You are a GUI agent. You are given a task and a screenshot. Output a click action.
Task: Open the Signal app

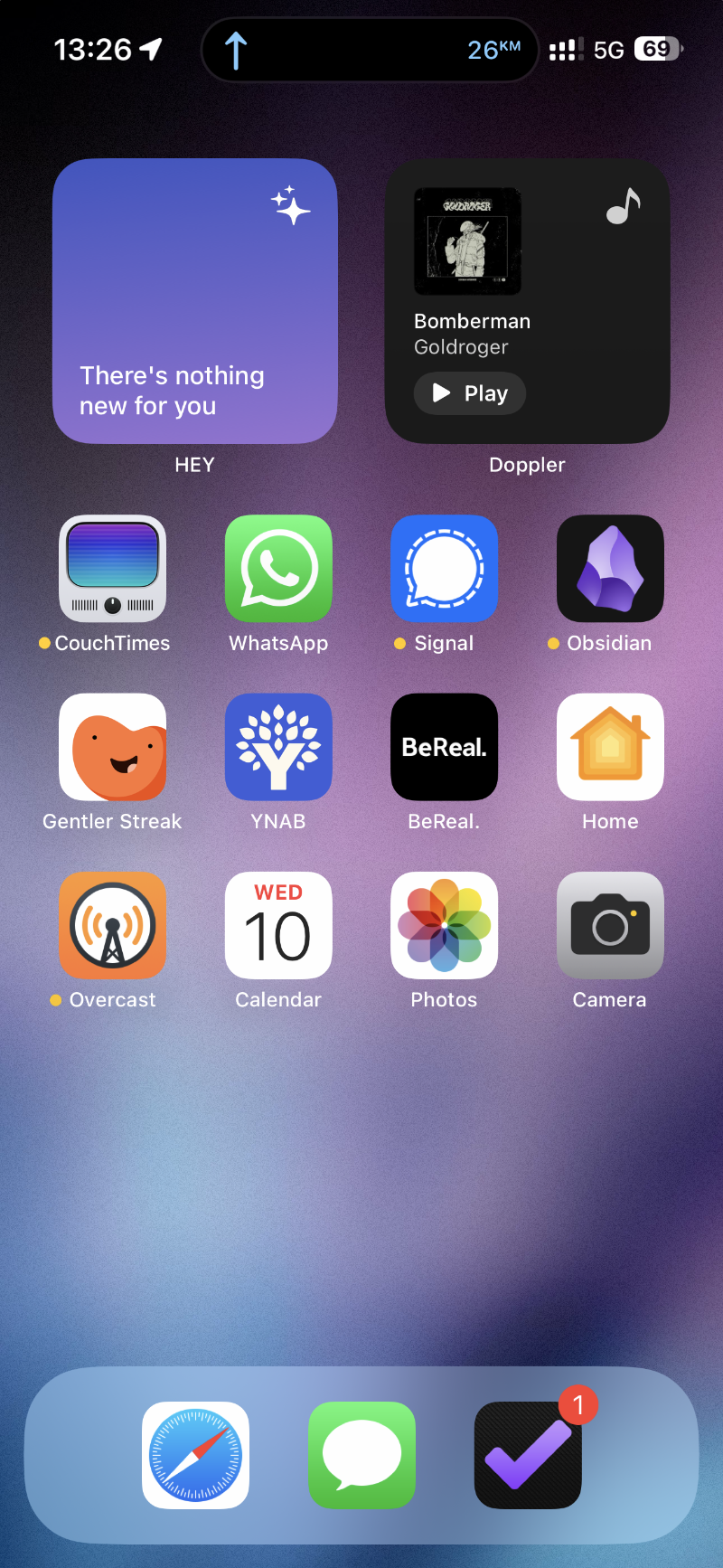(x=444, y=569)
